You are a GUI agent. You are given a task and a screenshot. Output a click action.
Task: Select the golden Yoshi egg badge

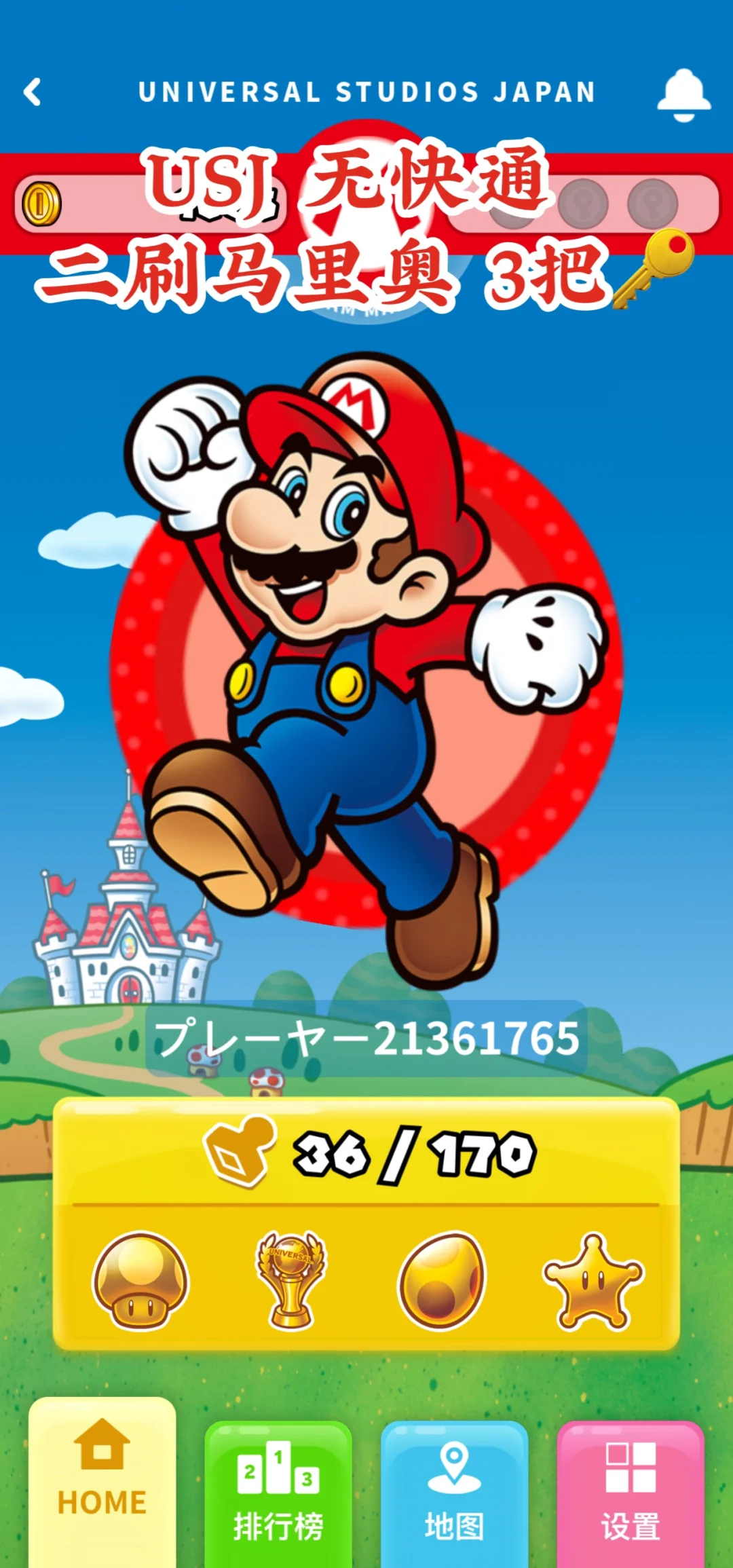coord(442,1281)
